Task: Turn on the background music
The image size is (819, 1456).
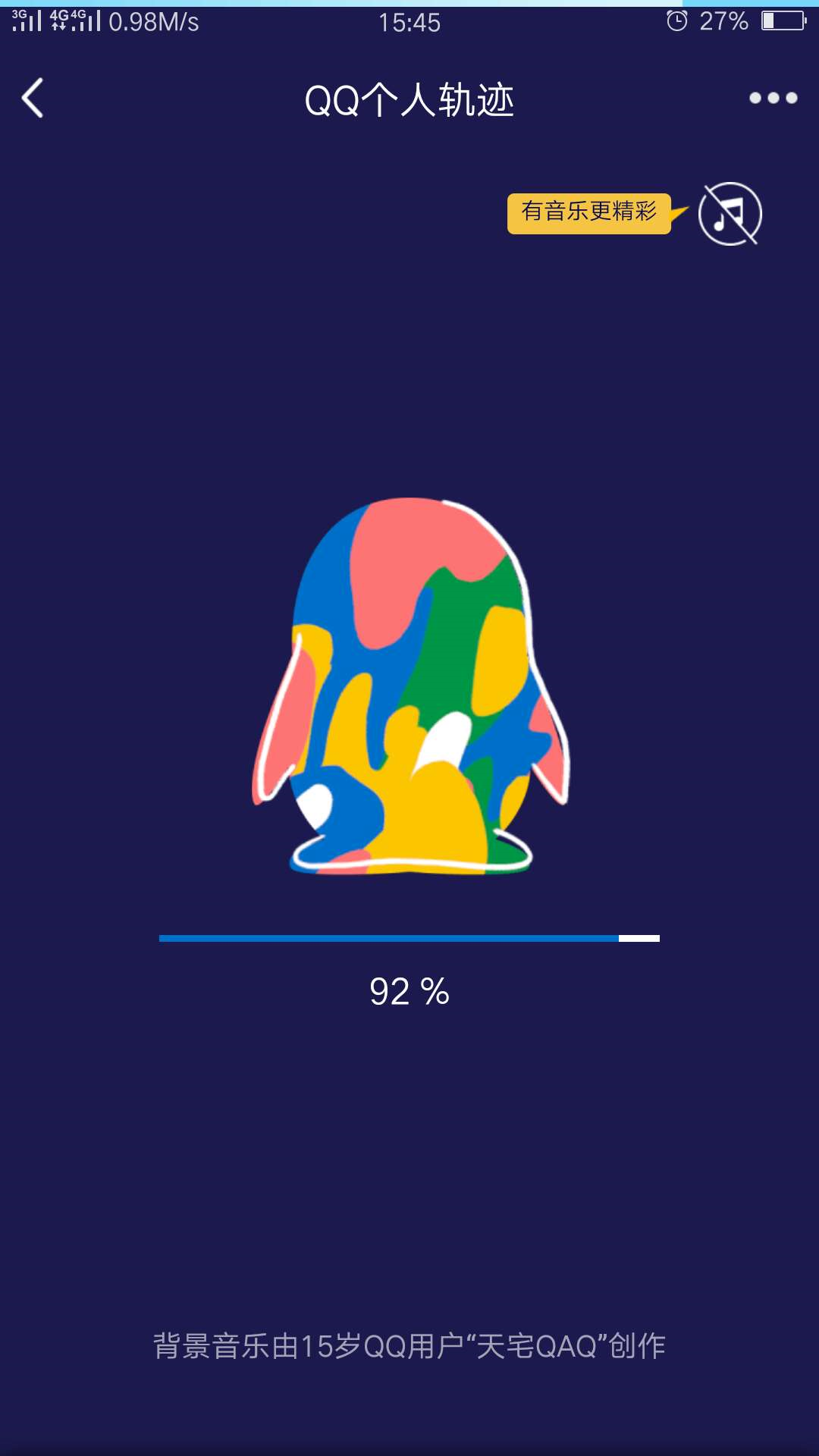Action: coord(730,214)
